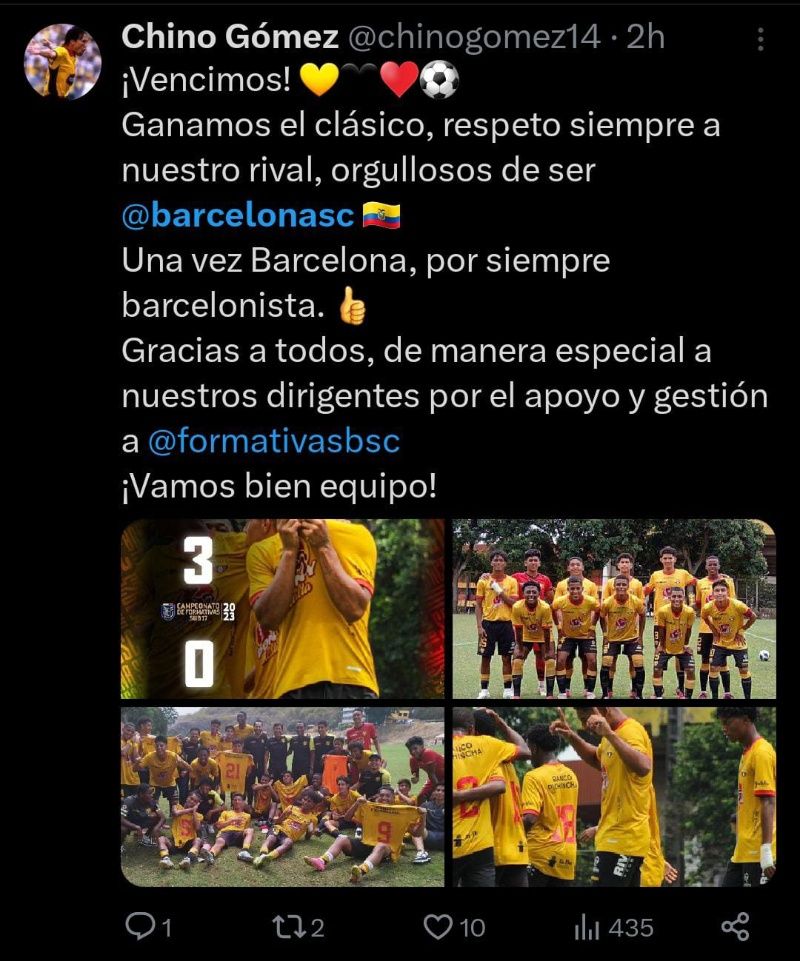View the team lineup photo
The image size is (800, 961).
(x=614, y=608)
